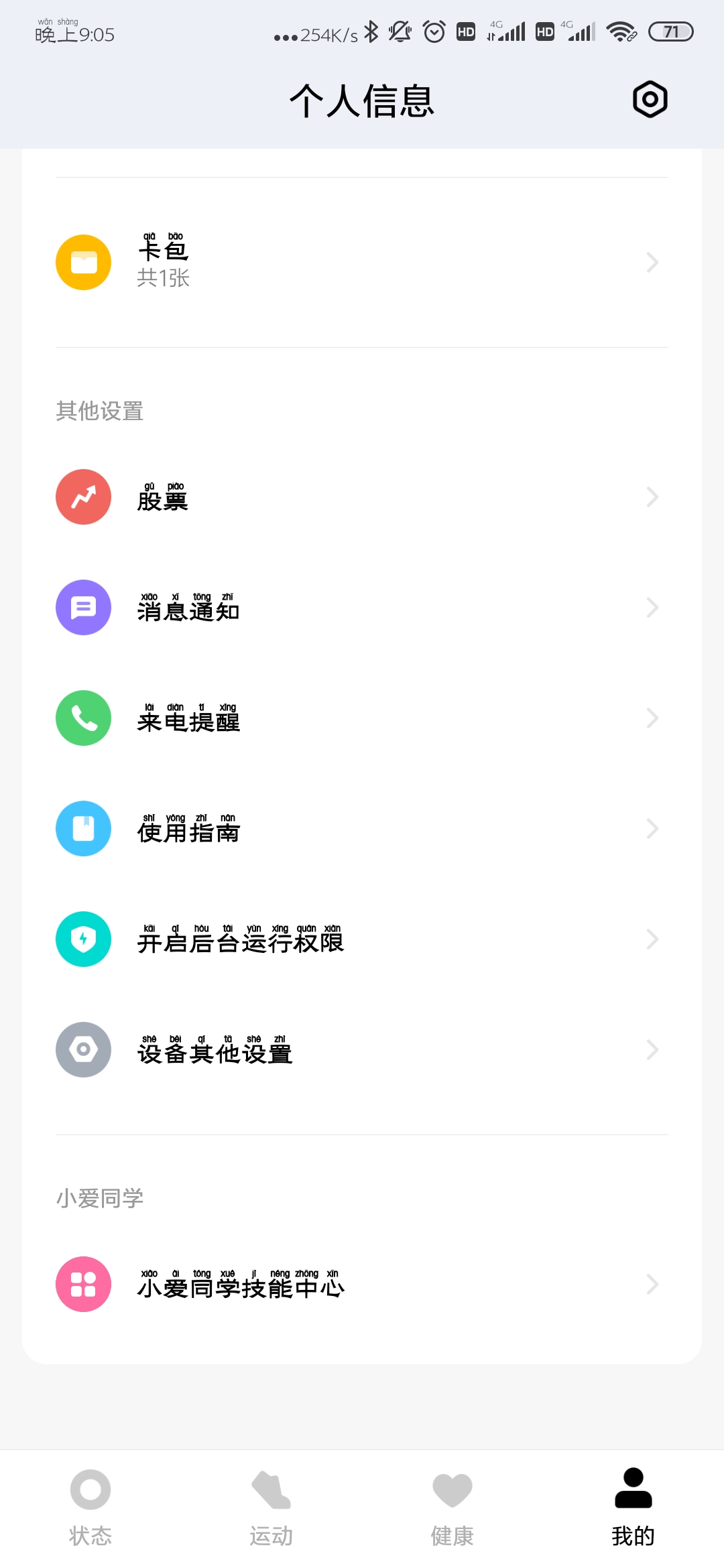
Task: Open the 卡包 card wallet row
Action: 362,263
